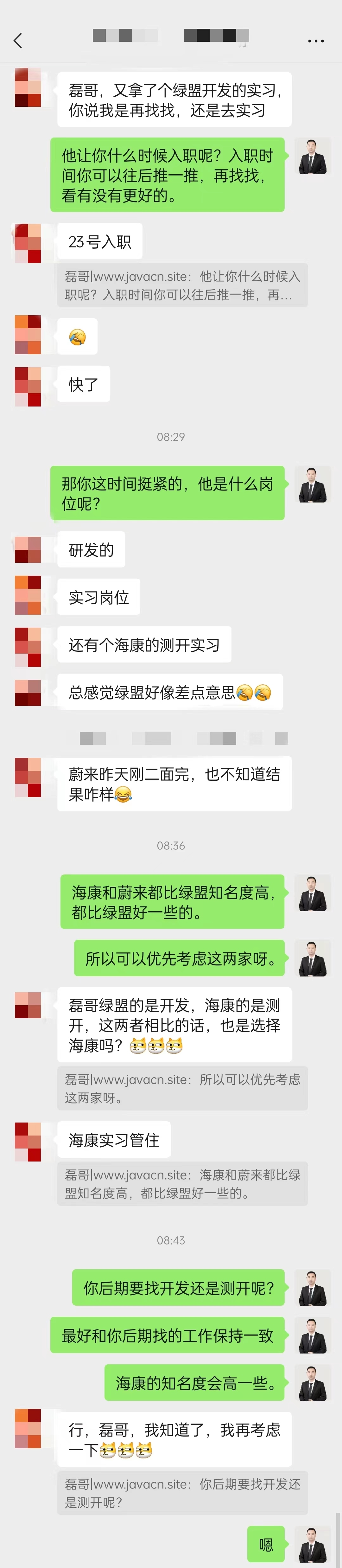Tap the sender's avatar beside '嗯' message
Screen dimensions: 342x1568
click(x=313, y=1544)
